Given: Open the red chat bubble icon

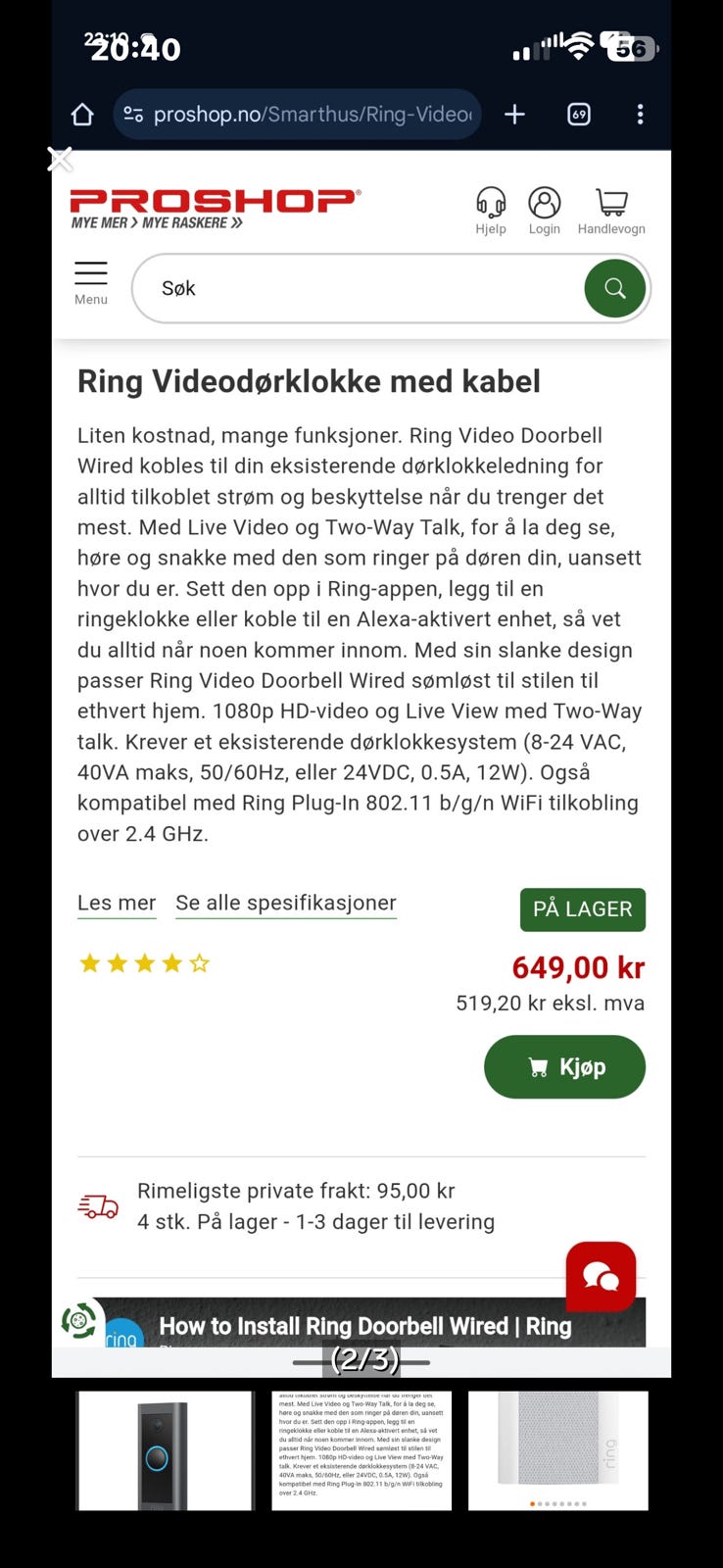Looking at the screenshot, I should 601,1276.
